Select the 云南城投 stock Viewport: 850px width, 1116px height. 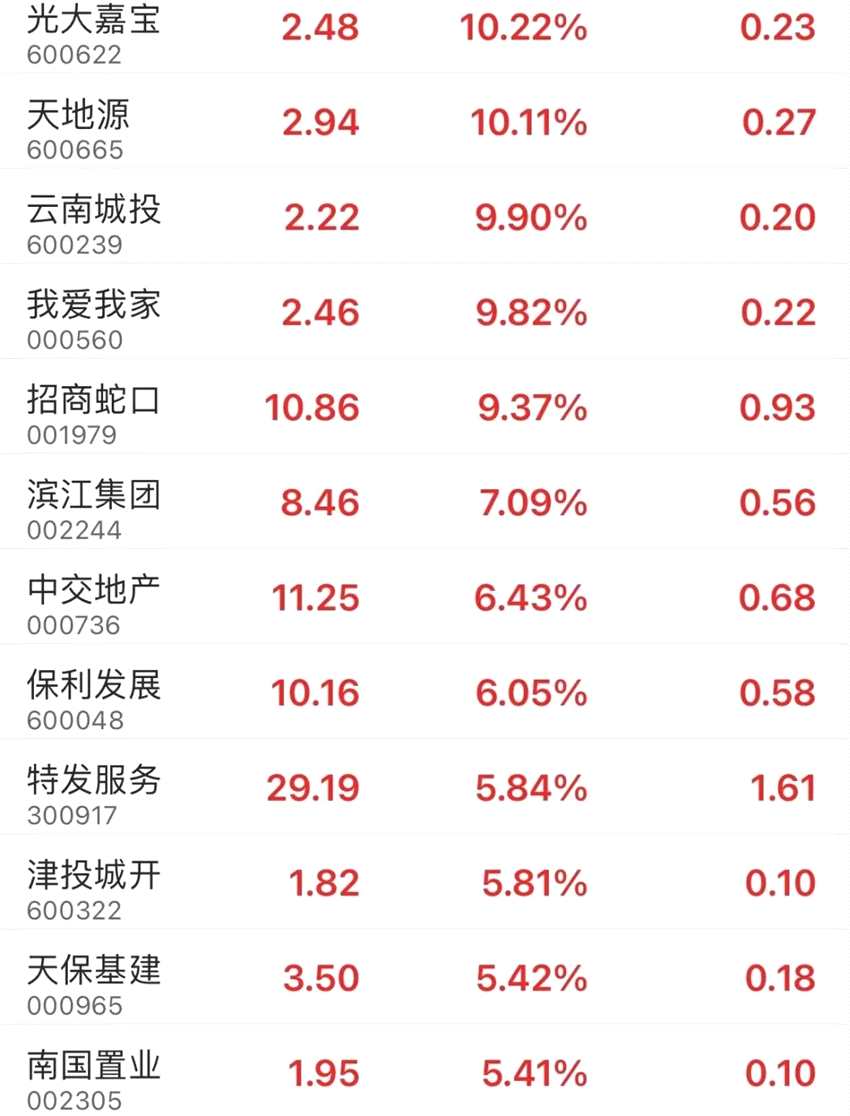pyautogui.click(x=93, y=212)
